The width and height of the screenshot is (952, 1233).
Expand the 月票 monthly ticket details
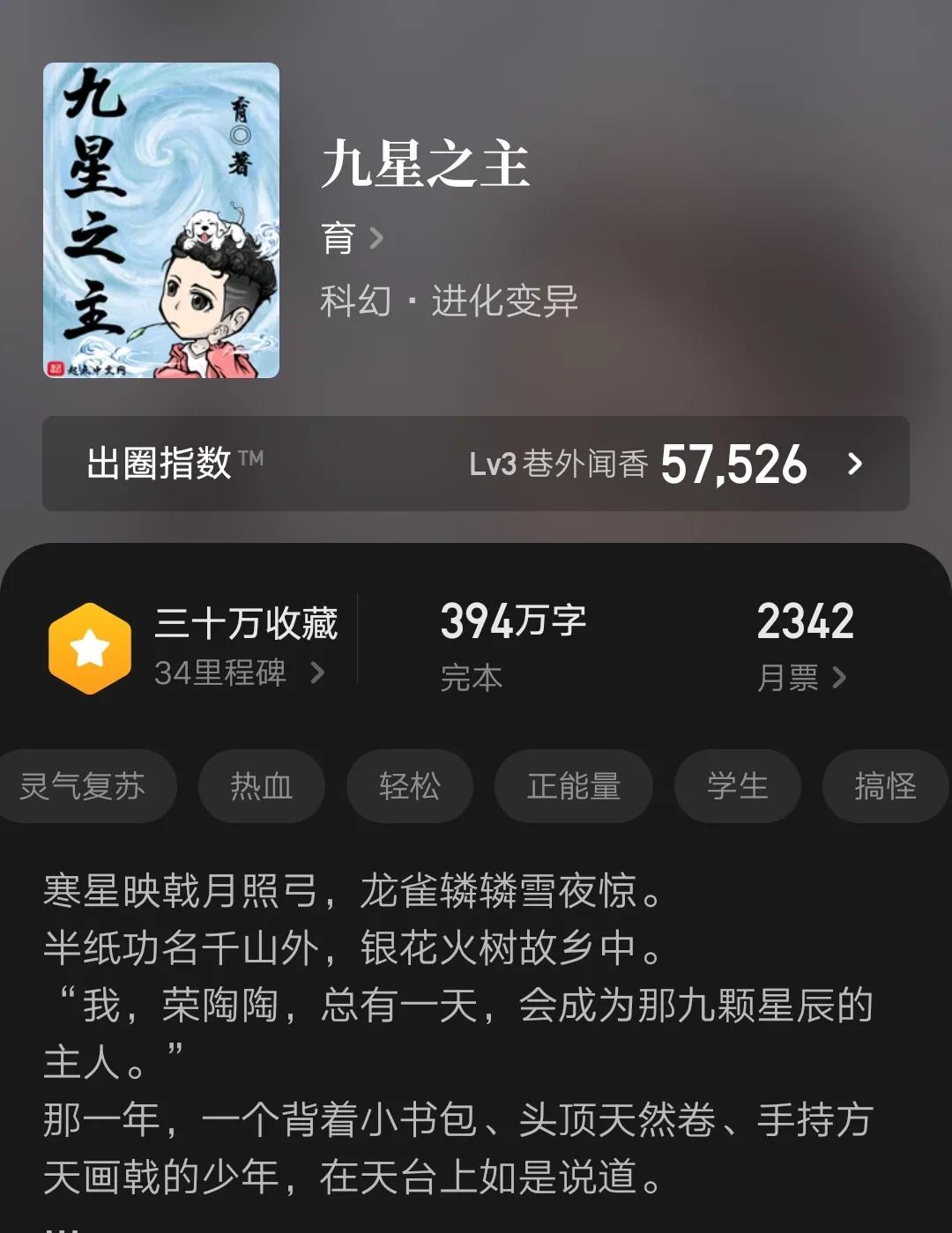804,678
